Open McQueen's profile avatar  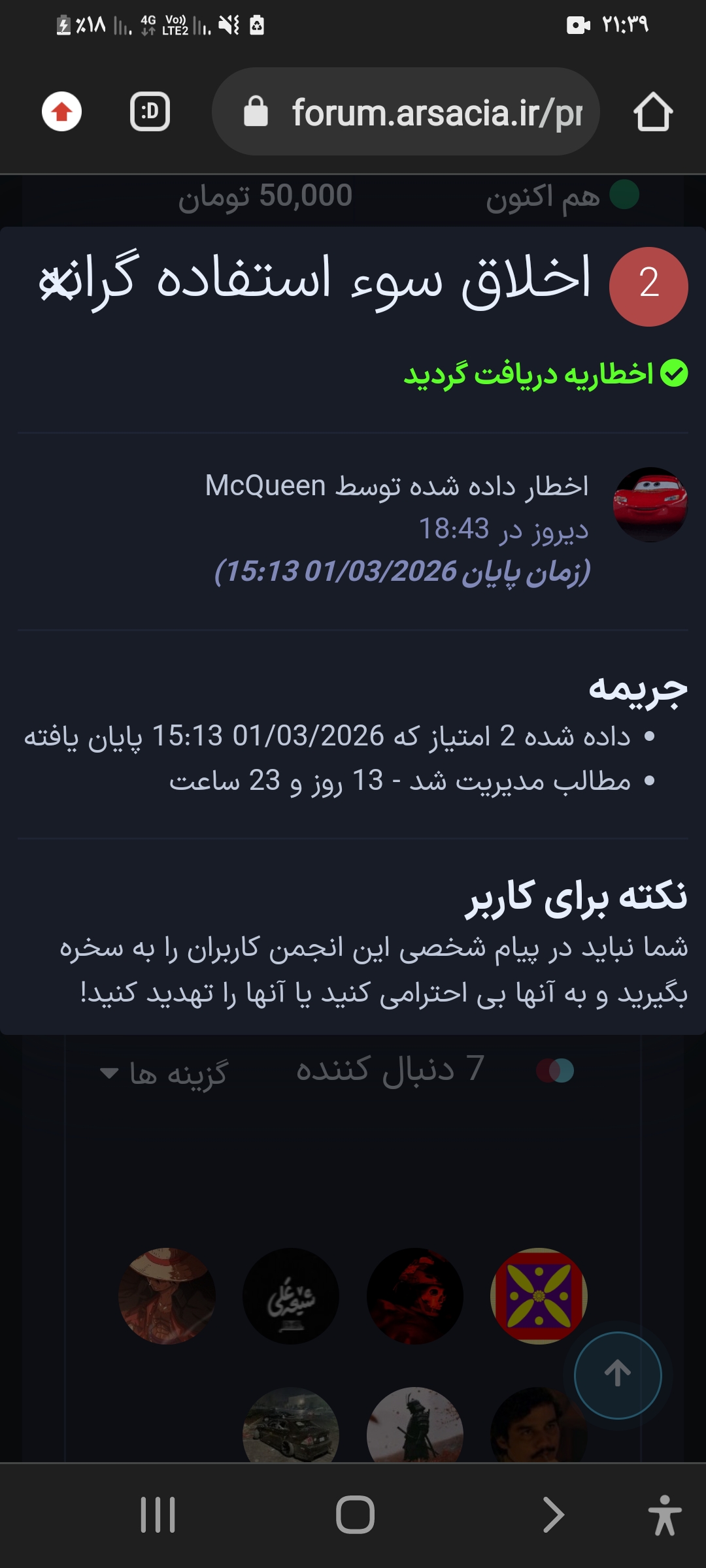[650, 504]
